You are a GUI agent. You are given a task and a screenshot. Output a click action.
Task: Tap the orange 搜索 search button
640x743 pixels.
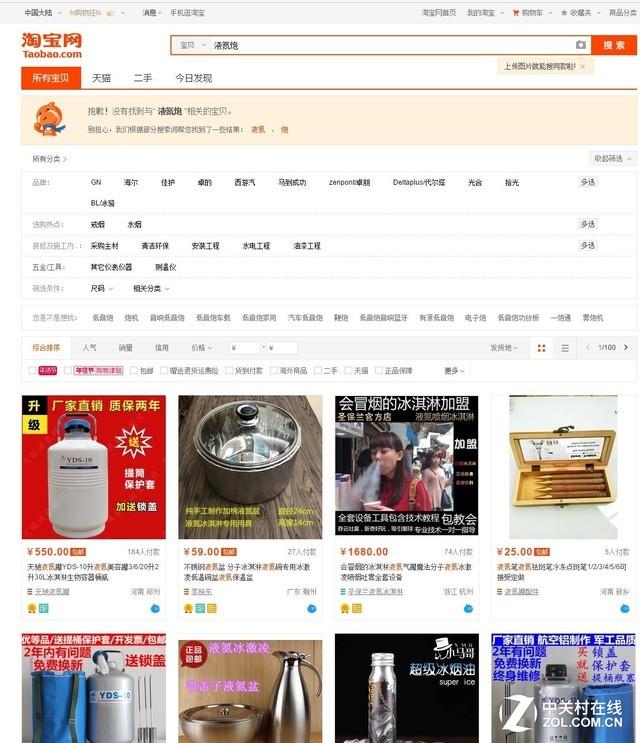tap(613, 45)
